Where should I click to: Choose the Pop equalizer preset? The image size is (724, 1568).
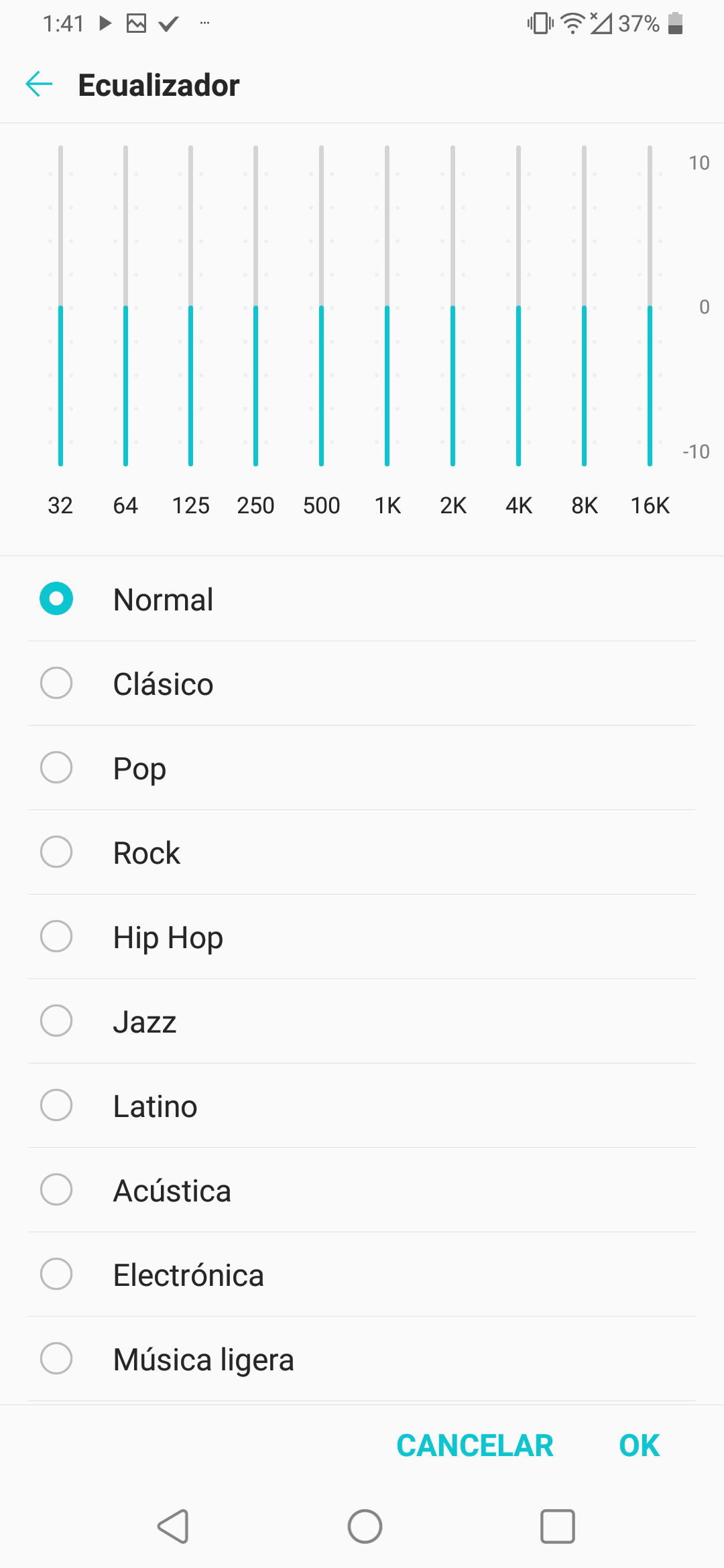(x=362, y=768)
